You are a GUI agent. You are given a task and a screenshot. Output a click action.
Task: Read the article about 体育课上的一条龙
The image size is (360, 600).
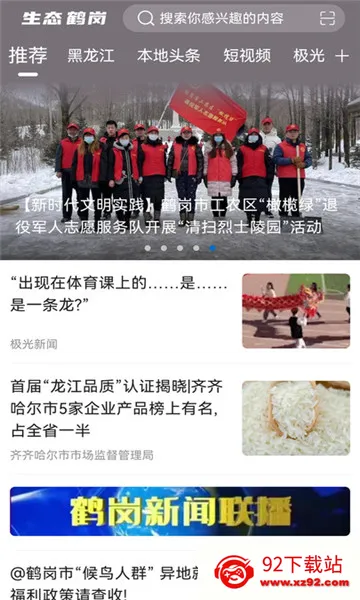click(x=180, y=311)
